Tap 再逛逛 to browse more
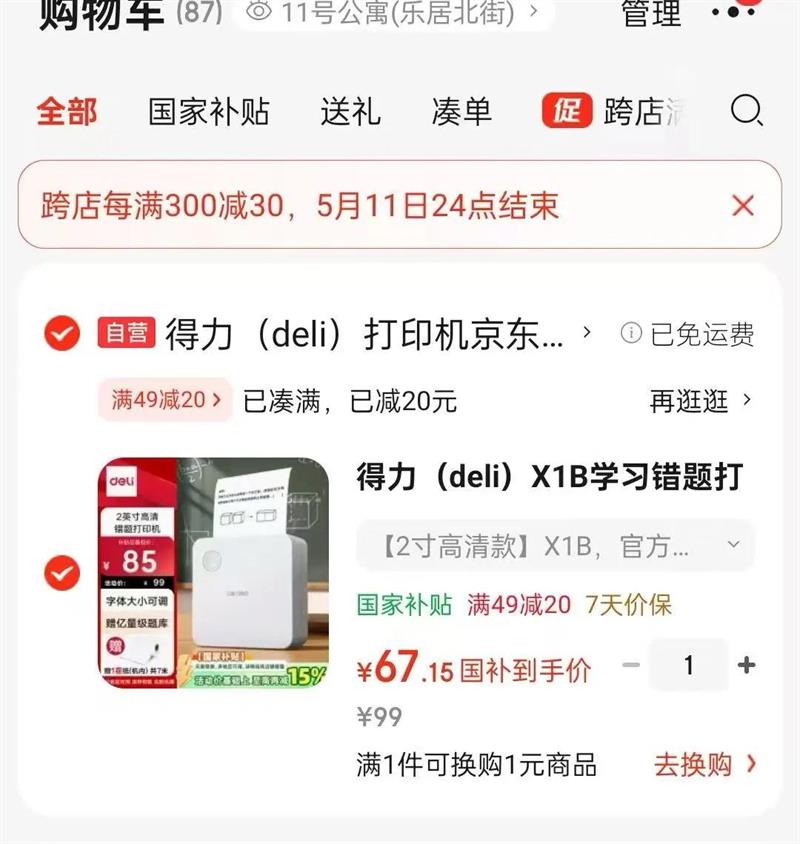 click(x=700, y=400)
